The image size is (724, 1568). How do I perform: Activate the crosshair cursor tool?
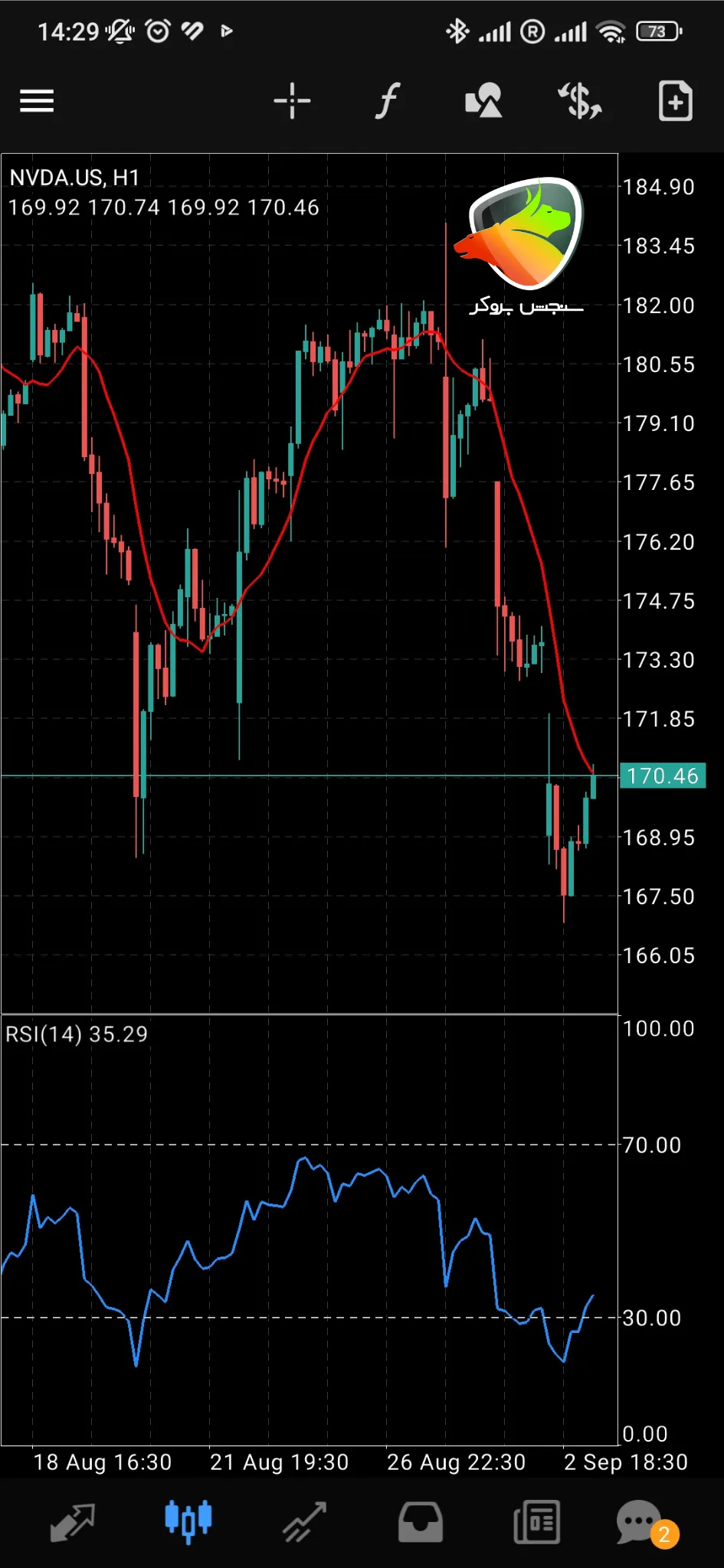click(292, 101)
